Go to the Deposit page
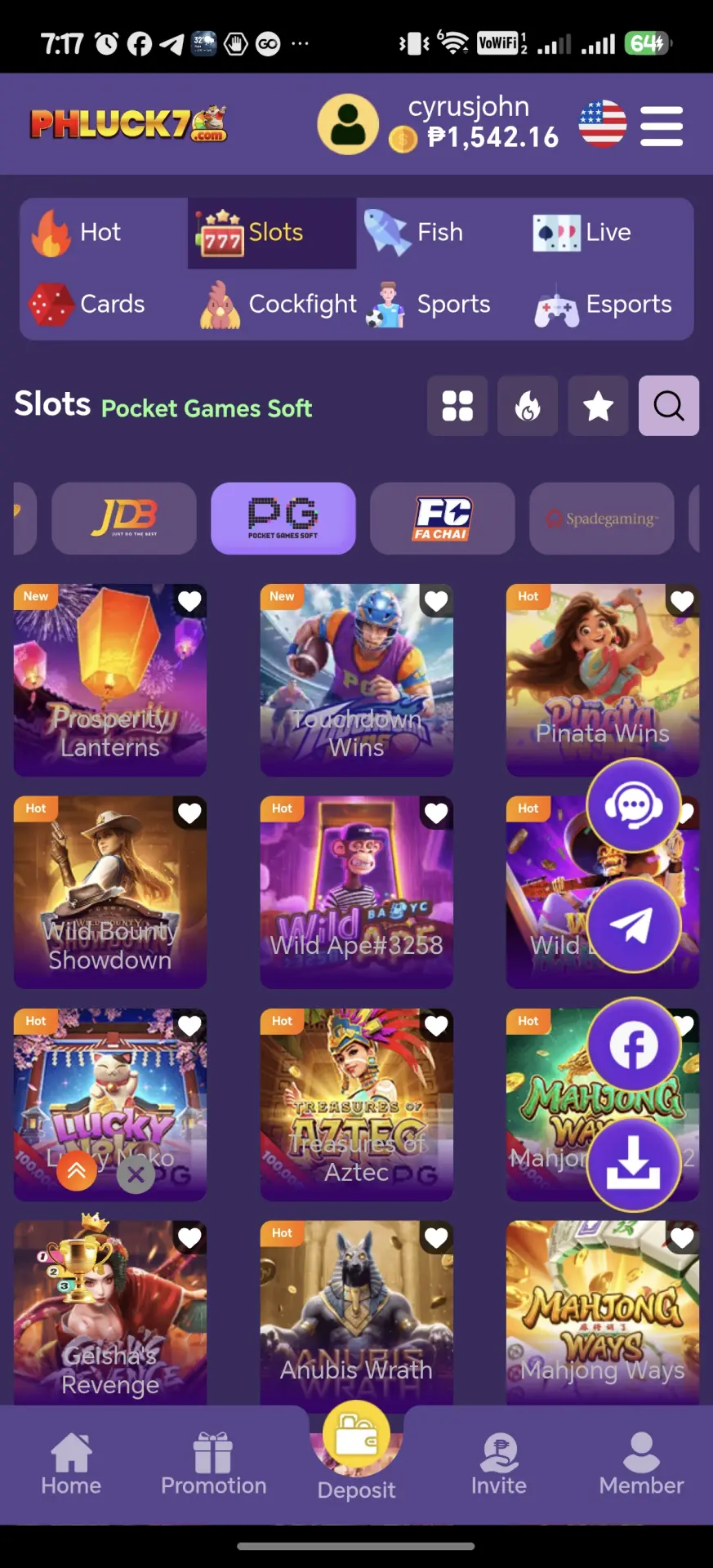Viewport: 713px width, 1568px height. pyautogui.click(x=357, y=1451)
